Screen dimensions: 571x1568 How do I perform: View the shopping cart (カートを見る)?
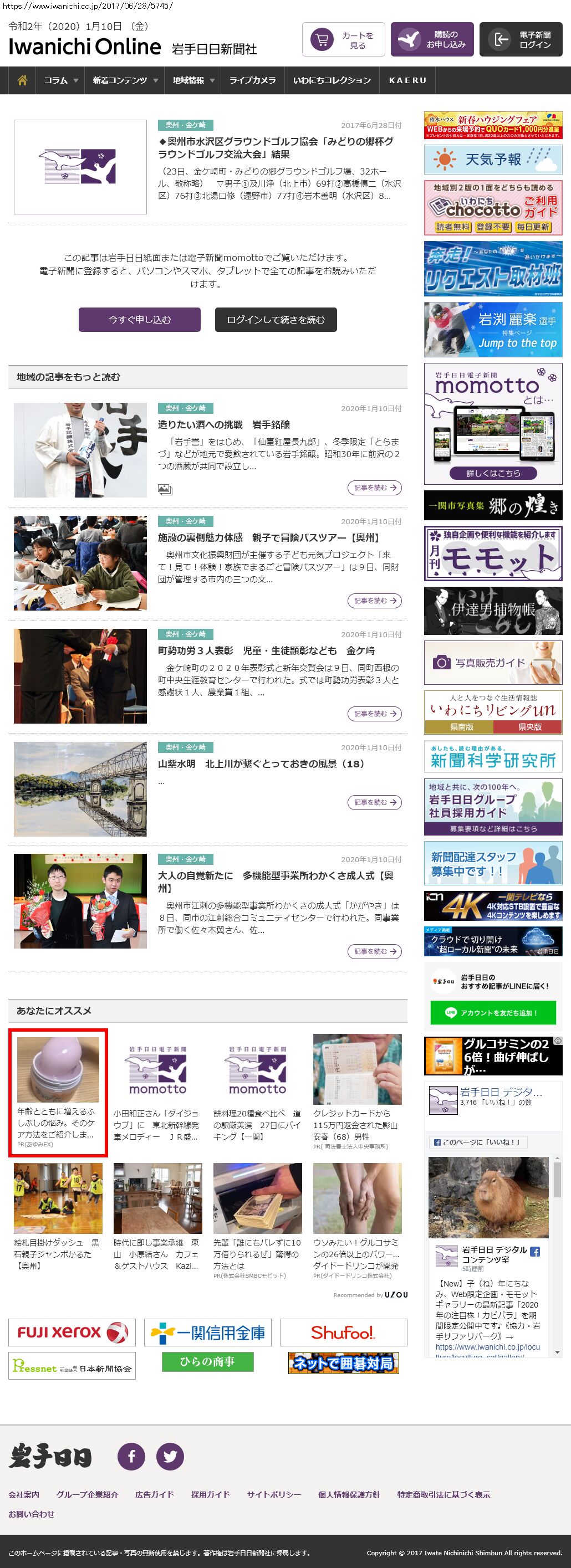(x=343, y=40)
